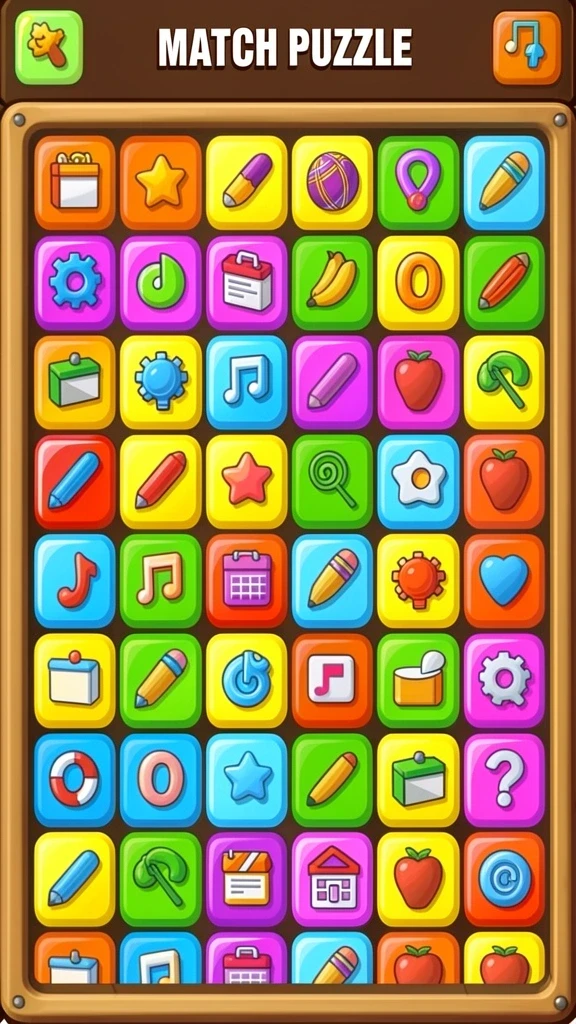This screenshot has width=576, height=1024.
Task: Select the strawberry on magenta tile
Action: click(418, 381)
